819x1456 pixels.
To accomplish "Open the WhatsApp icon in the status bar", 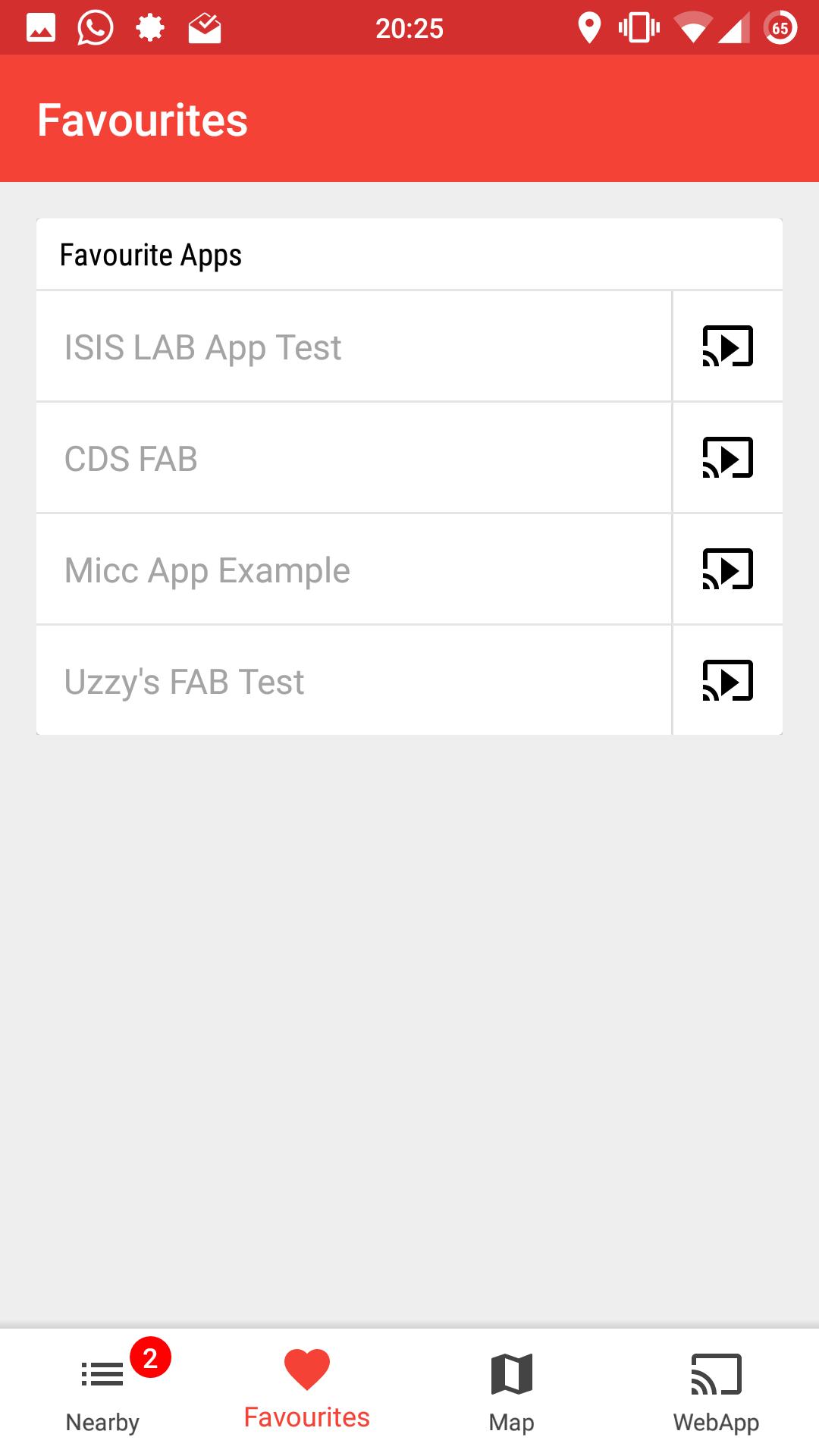I will coord(94,27).
